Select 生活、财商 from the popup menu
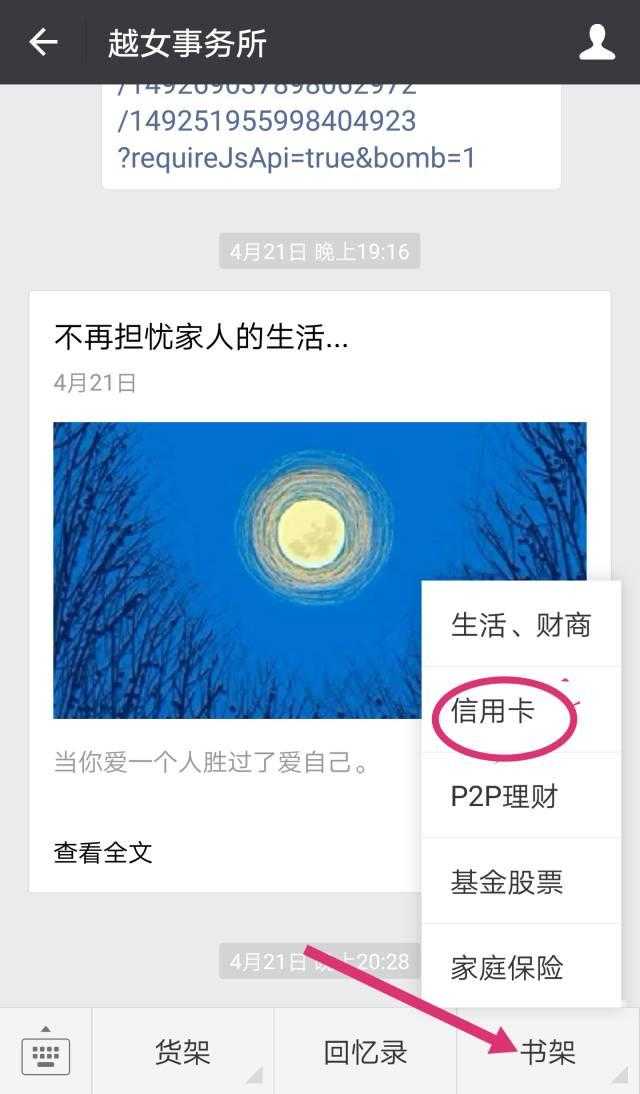 pyautogui.click(x=520, y=626)
